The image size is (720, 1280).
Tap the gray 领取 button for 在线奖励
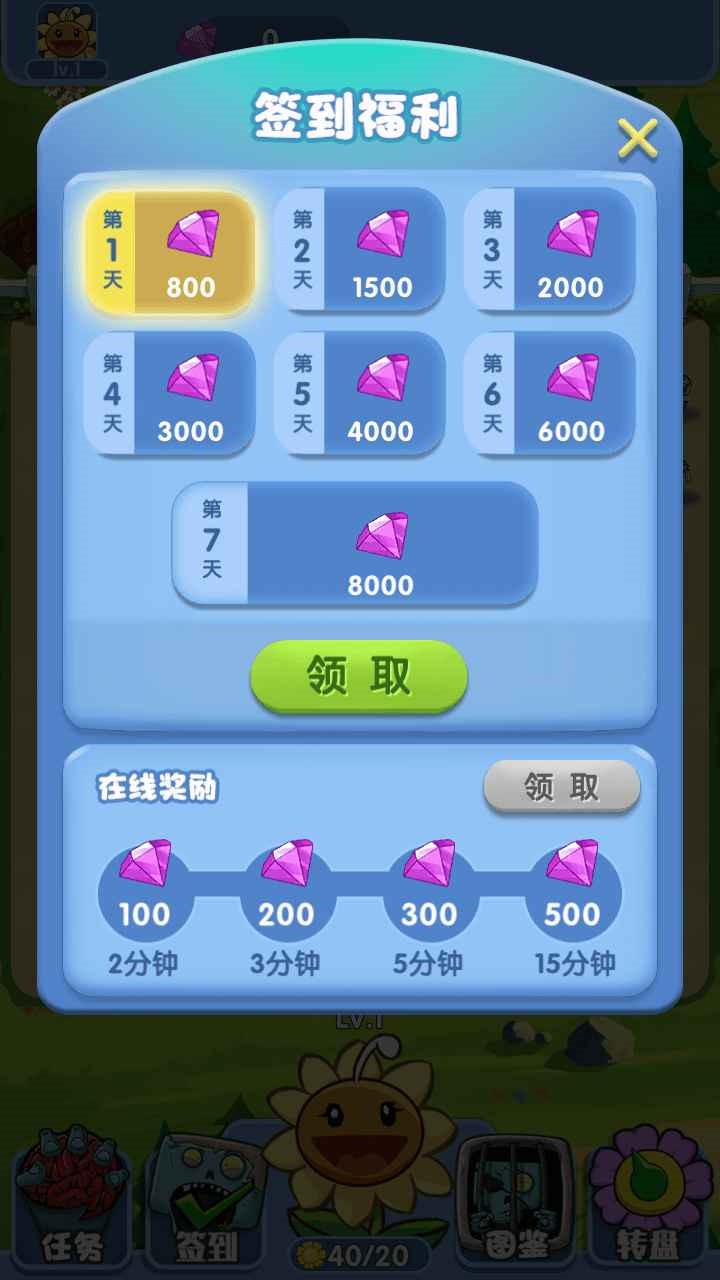[562, 787]
